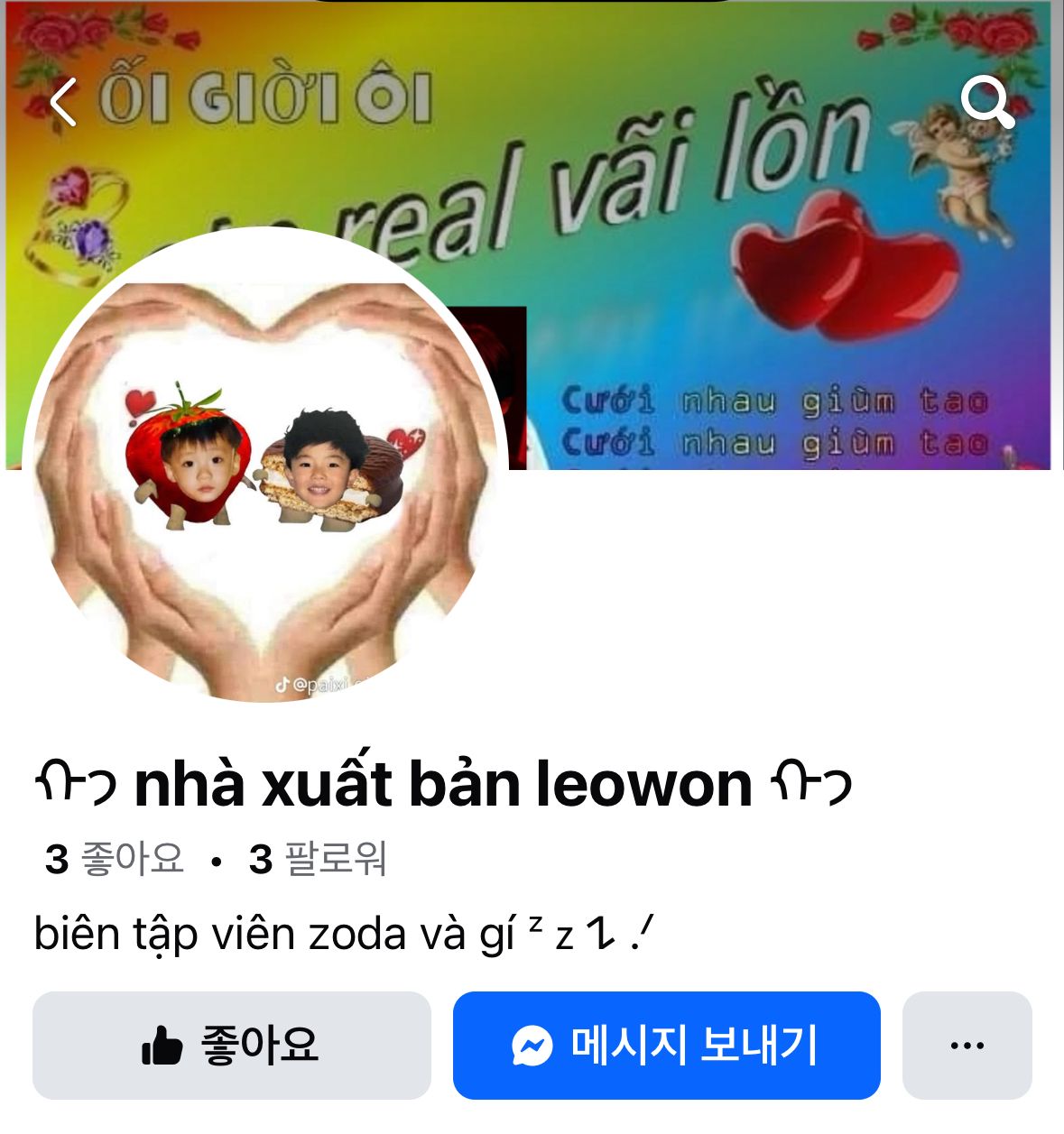Open the page search magnifier
1064x1134 pixels.
[986, 101]
